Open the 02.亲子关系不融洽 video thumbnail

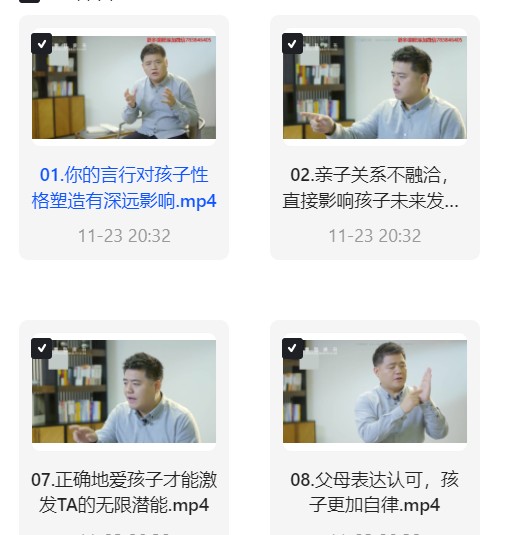coord(375,87)
